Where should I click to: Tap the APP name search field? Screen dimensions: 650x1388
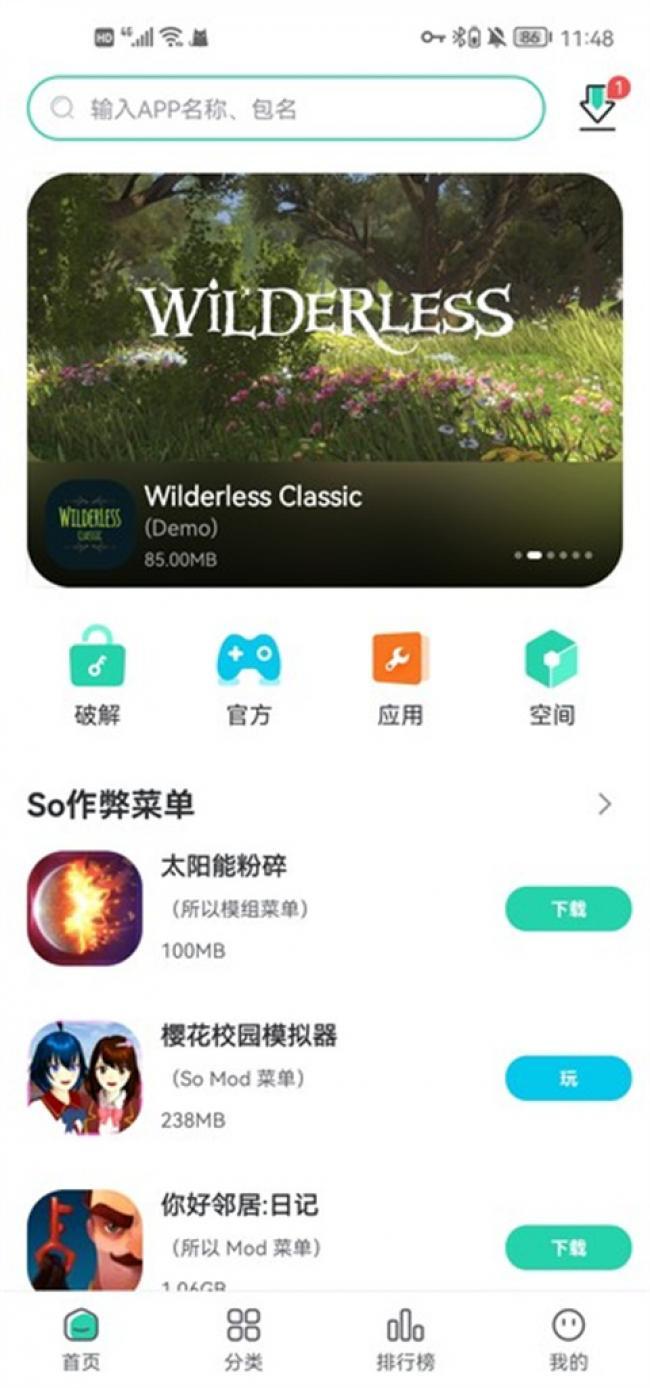click(285, 108)
